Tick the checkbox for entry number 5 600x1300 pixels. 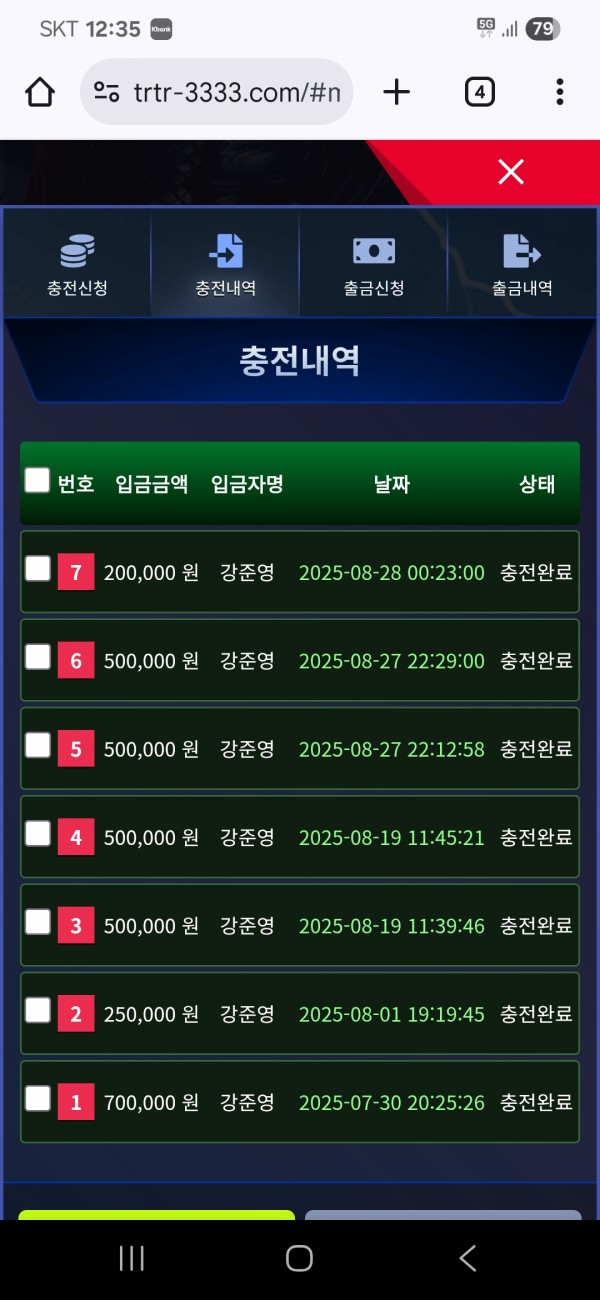37,745
